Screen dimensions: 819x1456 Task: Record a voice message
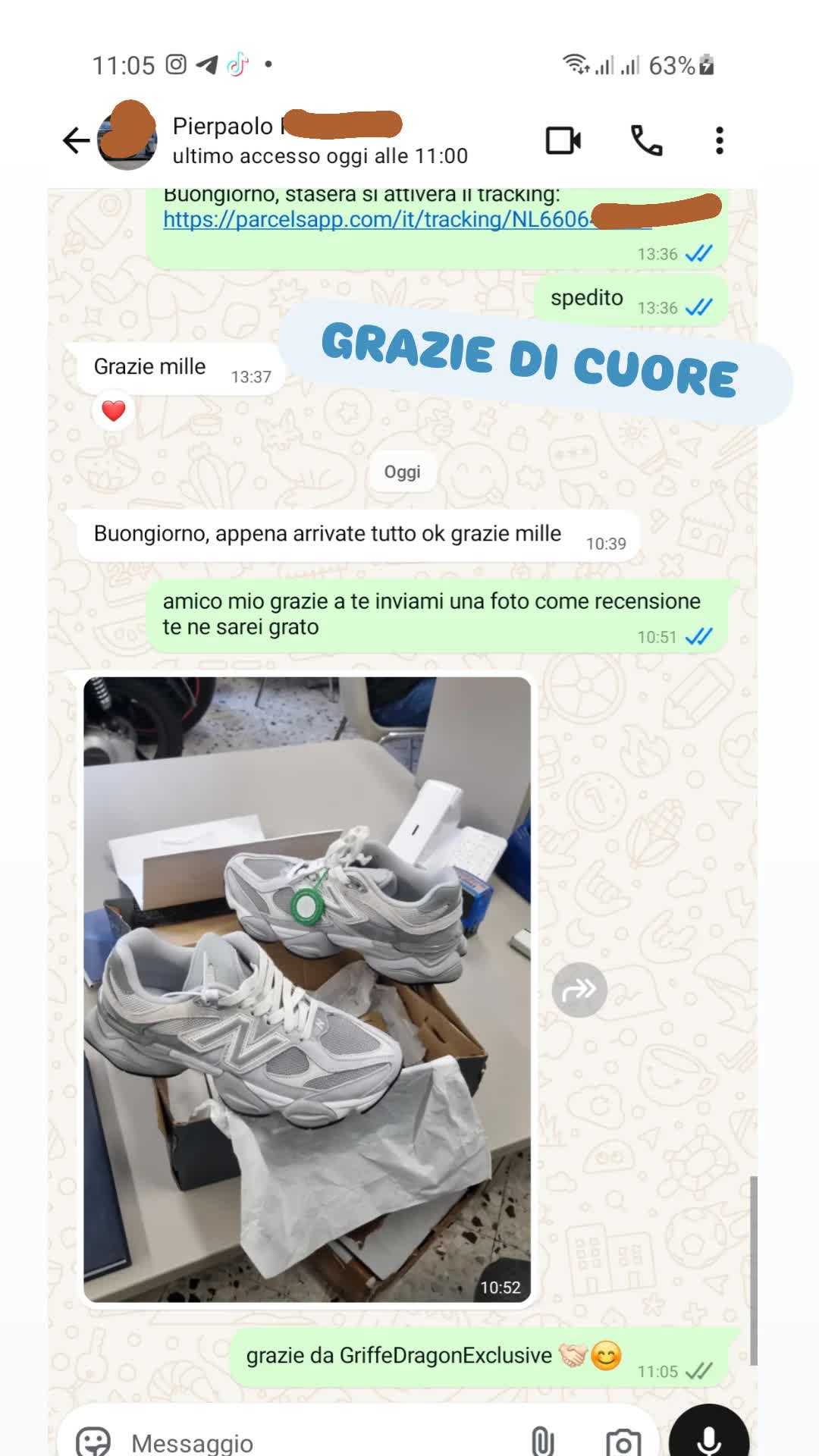click(708, 1437)
